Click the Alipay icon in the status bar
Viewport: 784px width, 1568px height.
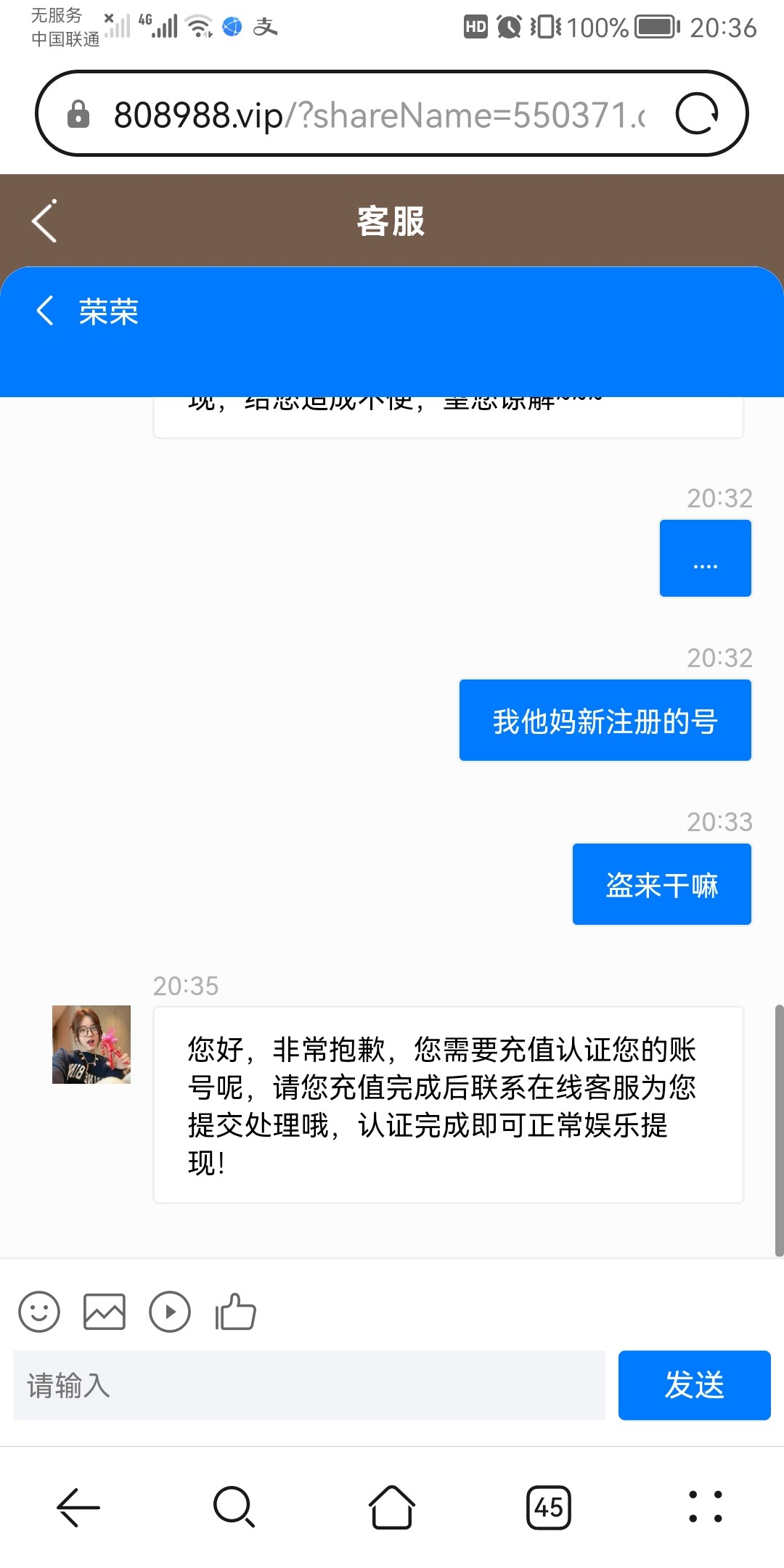point(264,26)
